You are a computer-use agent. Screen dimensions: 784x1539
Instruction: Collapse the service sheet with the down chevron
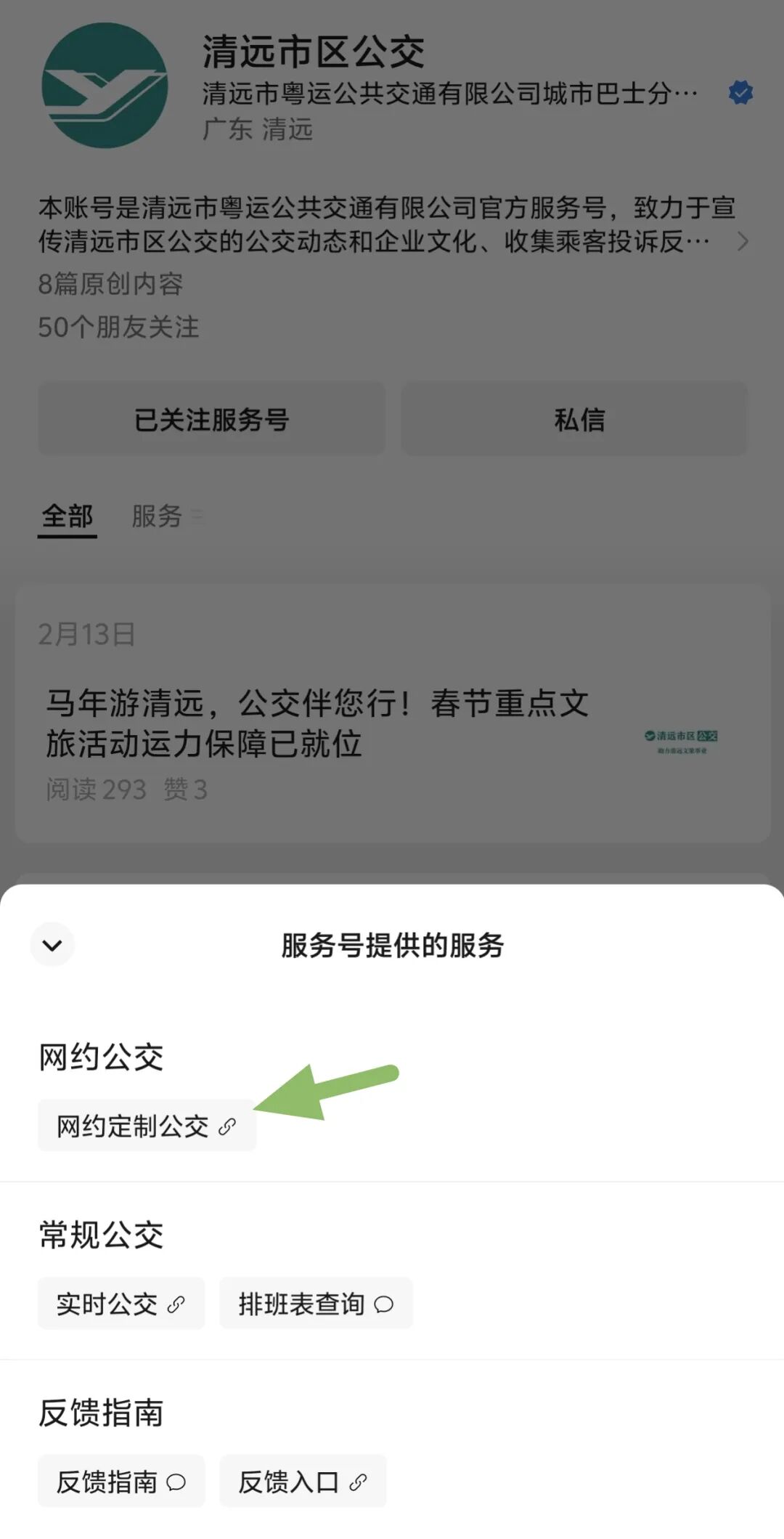52,945
